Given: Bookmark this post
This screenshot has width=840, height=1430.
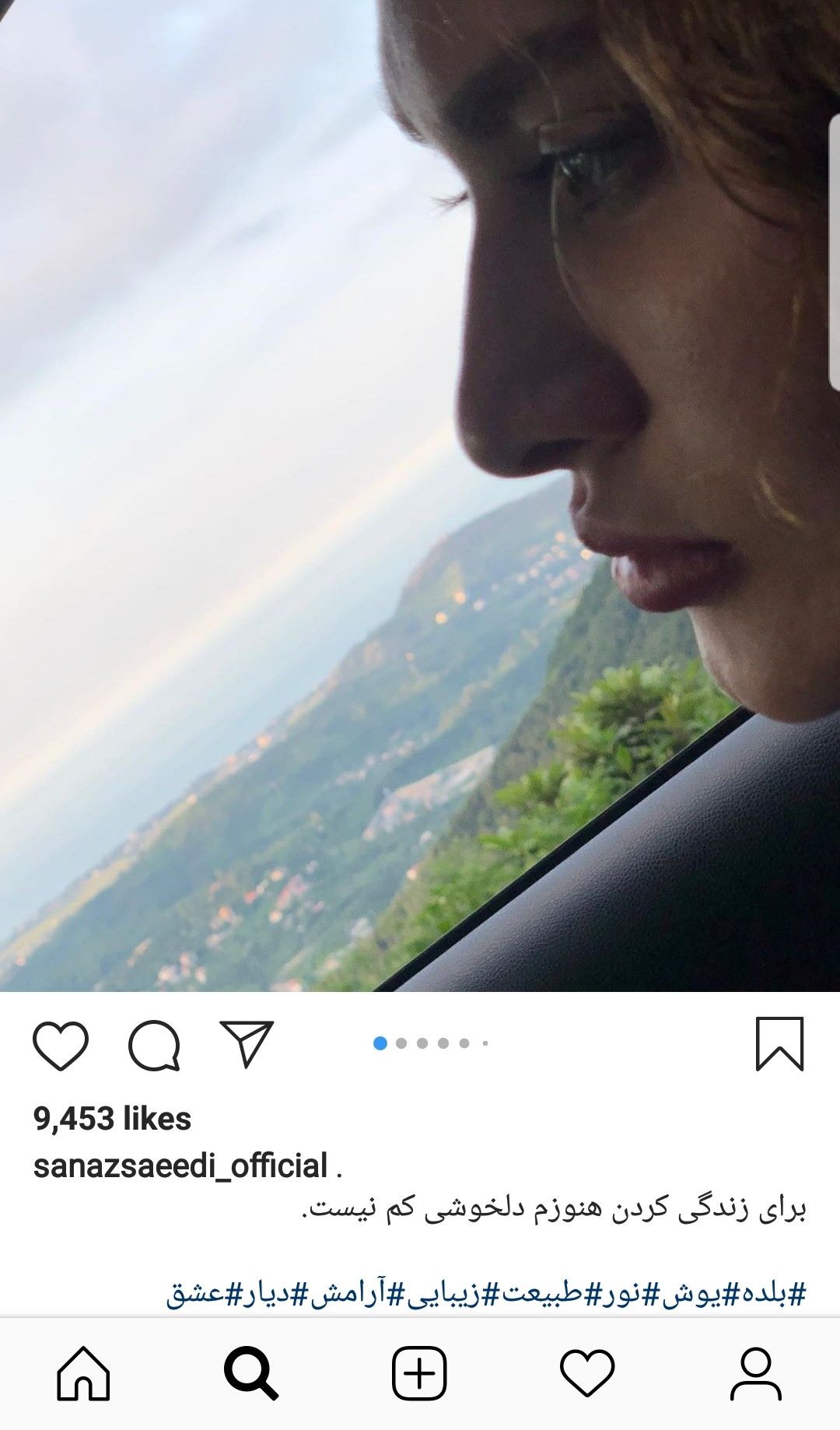Looking at the screenshot, I should 779,1043.
